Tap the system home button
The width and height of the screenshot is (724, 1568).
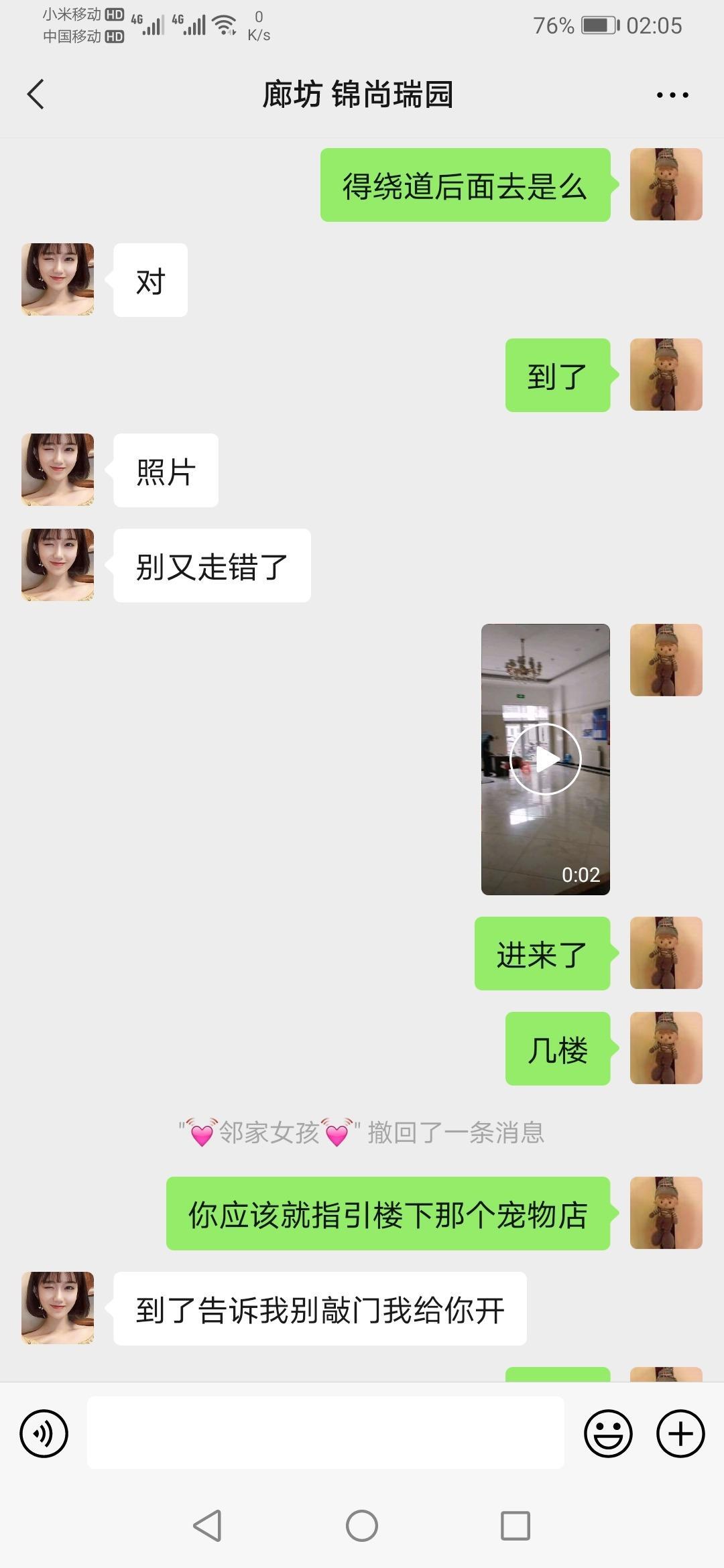click(362, 1526)
